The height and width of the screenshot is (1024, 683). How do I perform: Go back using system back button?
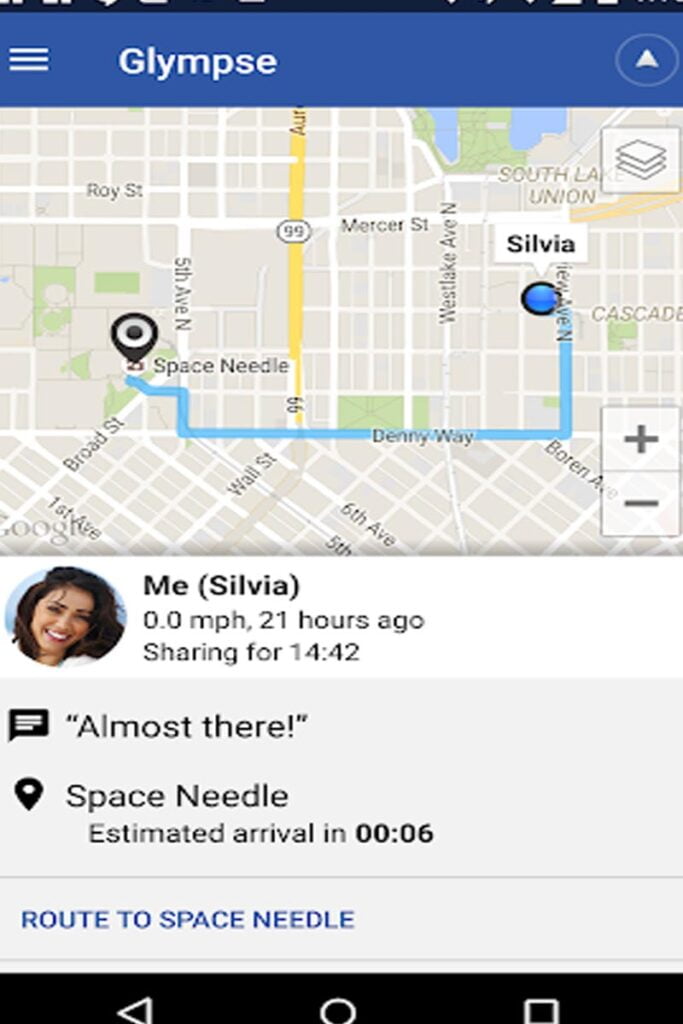point(135,1008)
